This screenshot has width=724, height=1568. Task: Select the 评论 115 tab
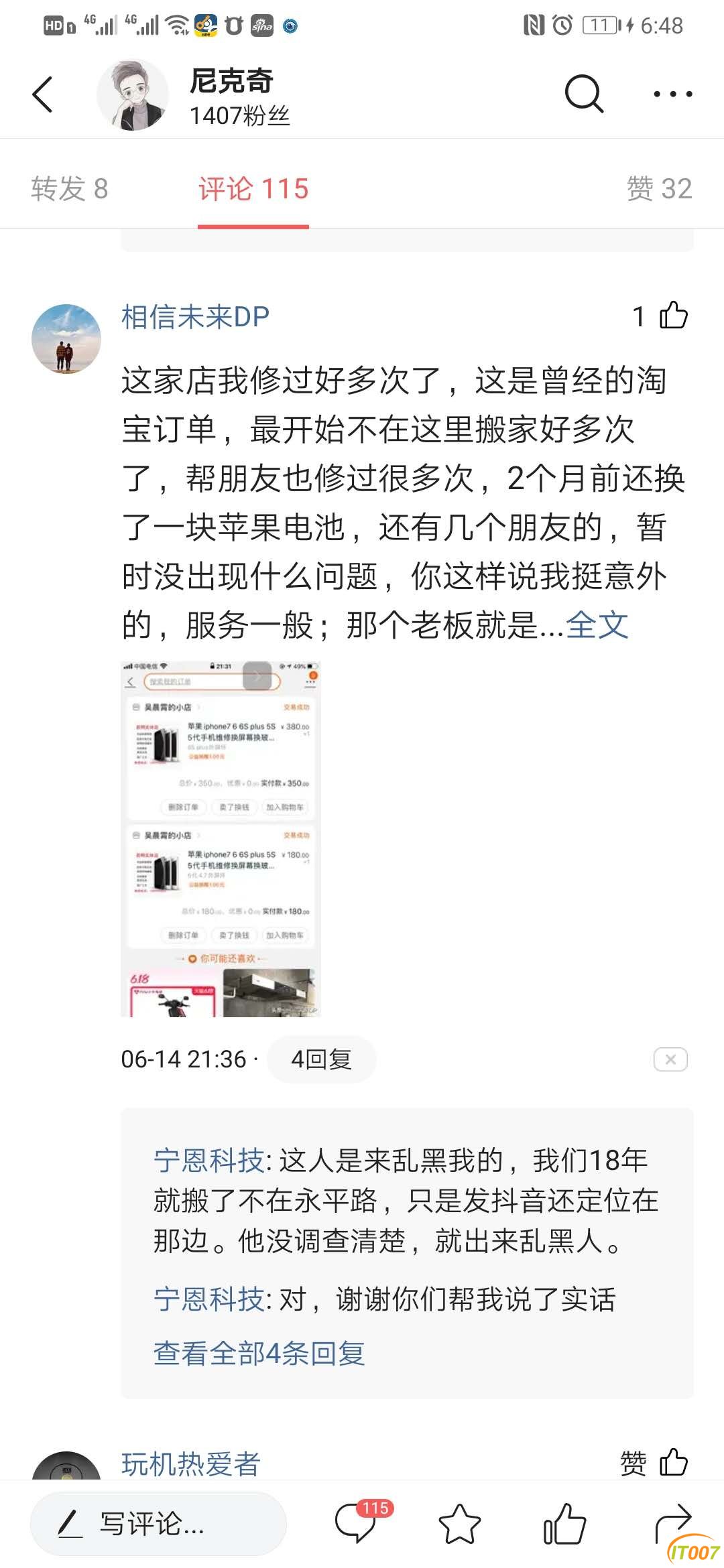(x=253, y=189)
